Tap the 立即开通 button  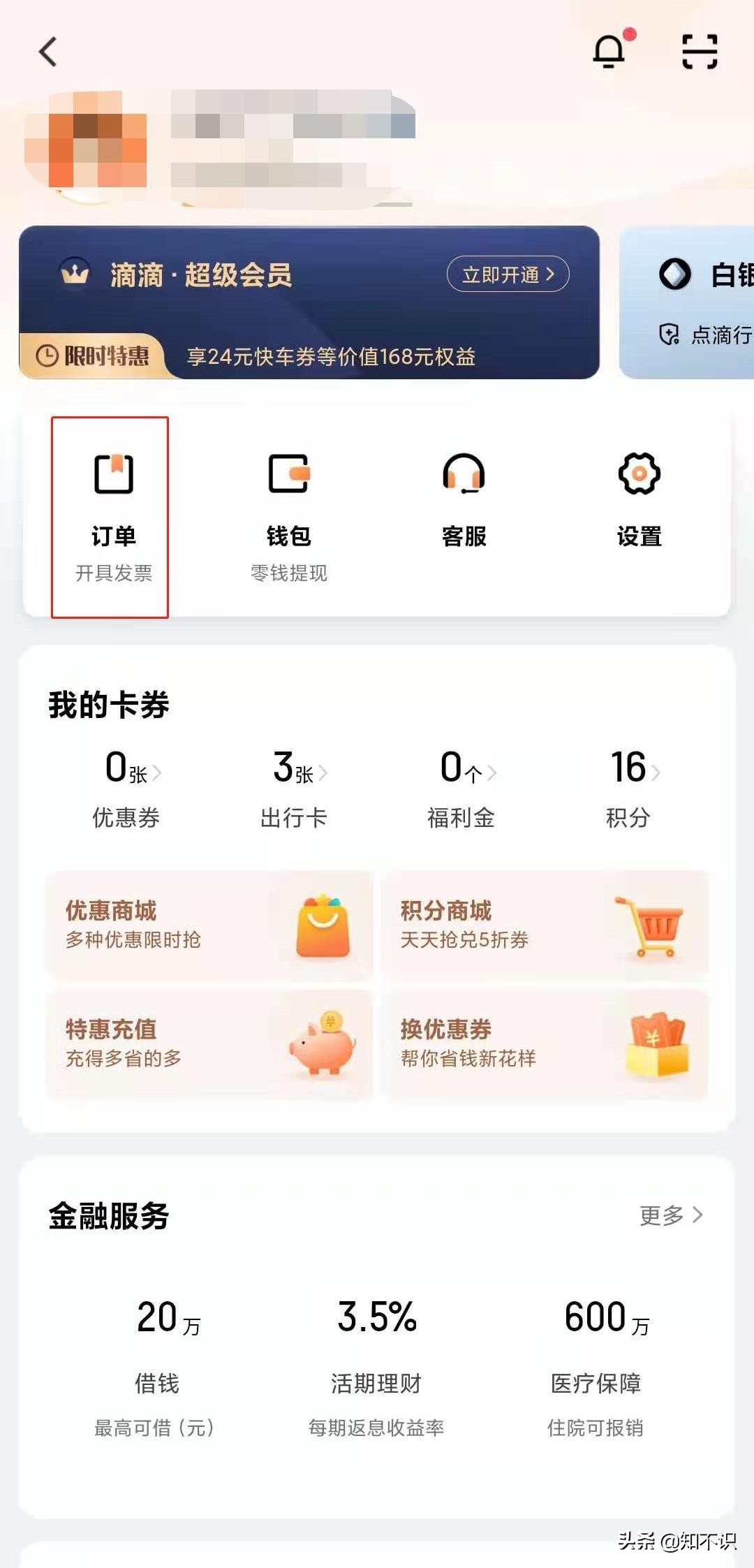pyautogui.click(x=508, y=274)
